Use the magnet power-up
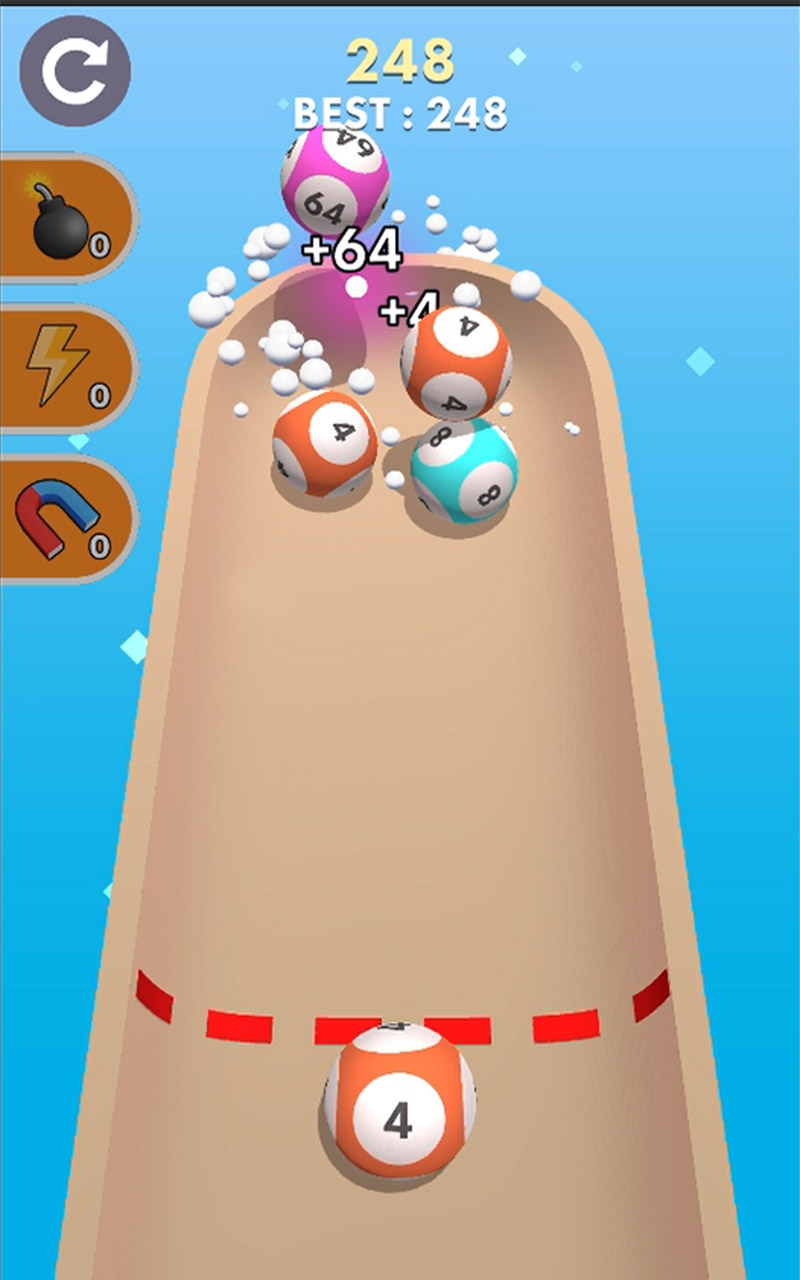 62,519
